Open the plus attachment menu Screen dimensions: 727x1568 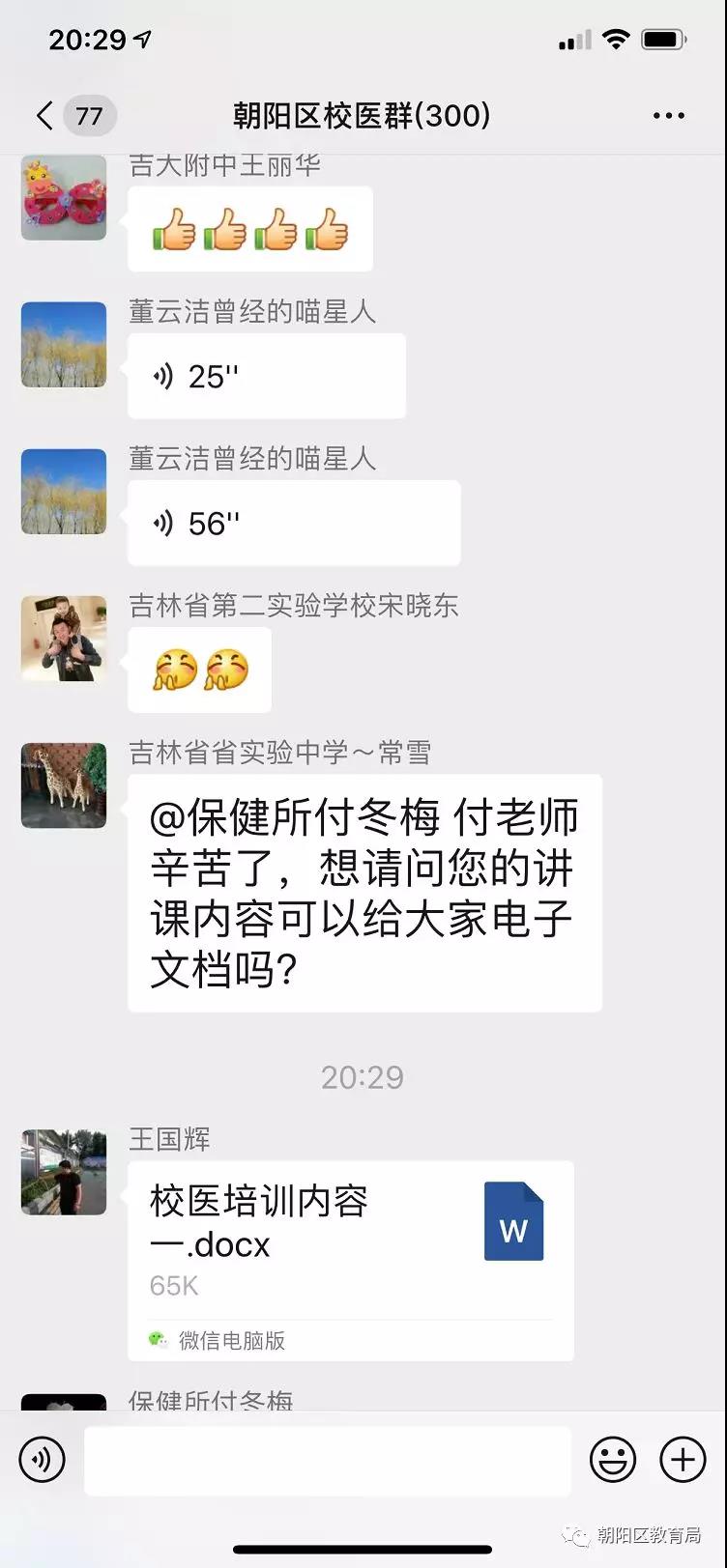tap(683, 1459)
